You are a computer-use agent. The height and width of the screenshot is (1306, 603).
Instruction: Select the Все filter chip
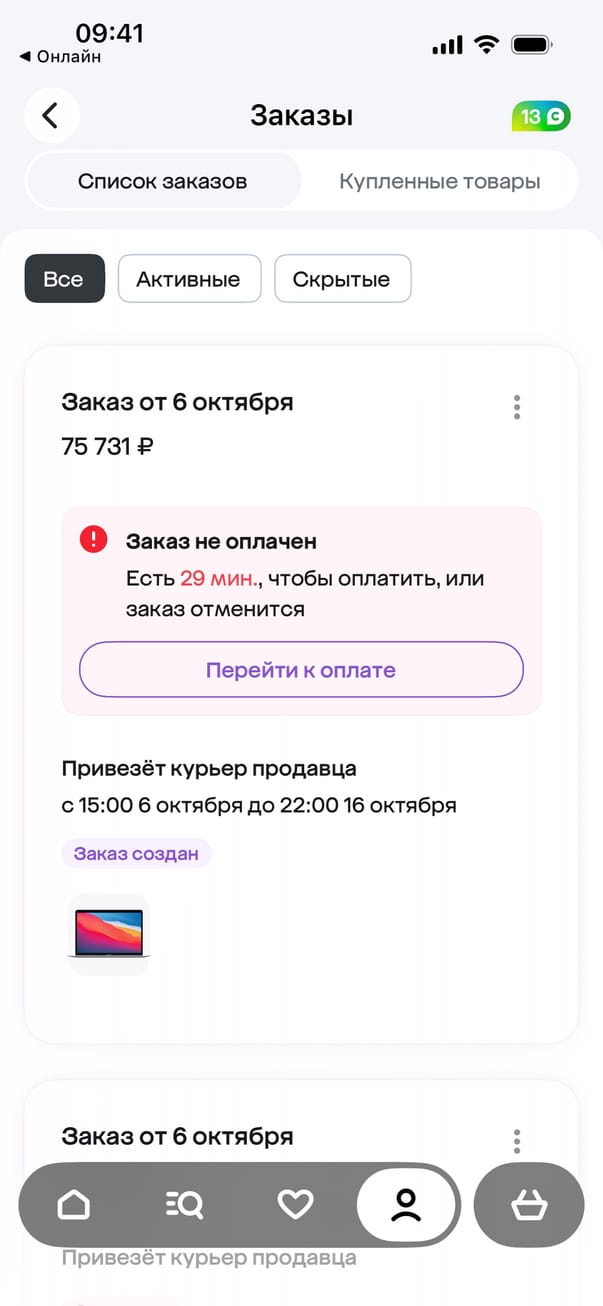click(64, 279)
